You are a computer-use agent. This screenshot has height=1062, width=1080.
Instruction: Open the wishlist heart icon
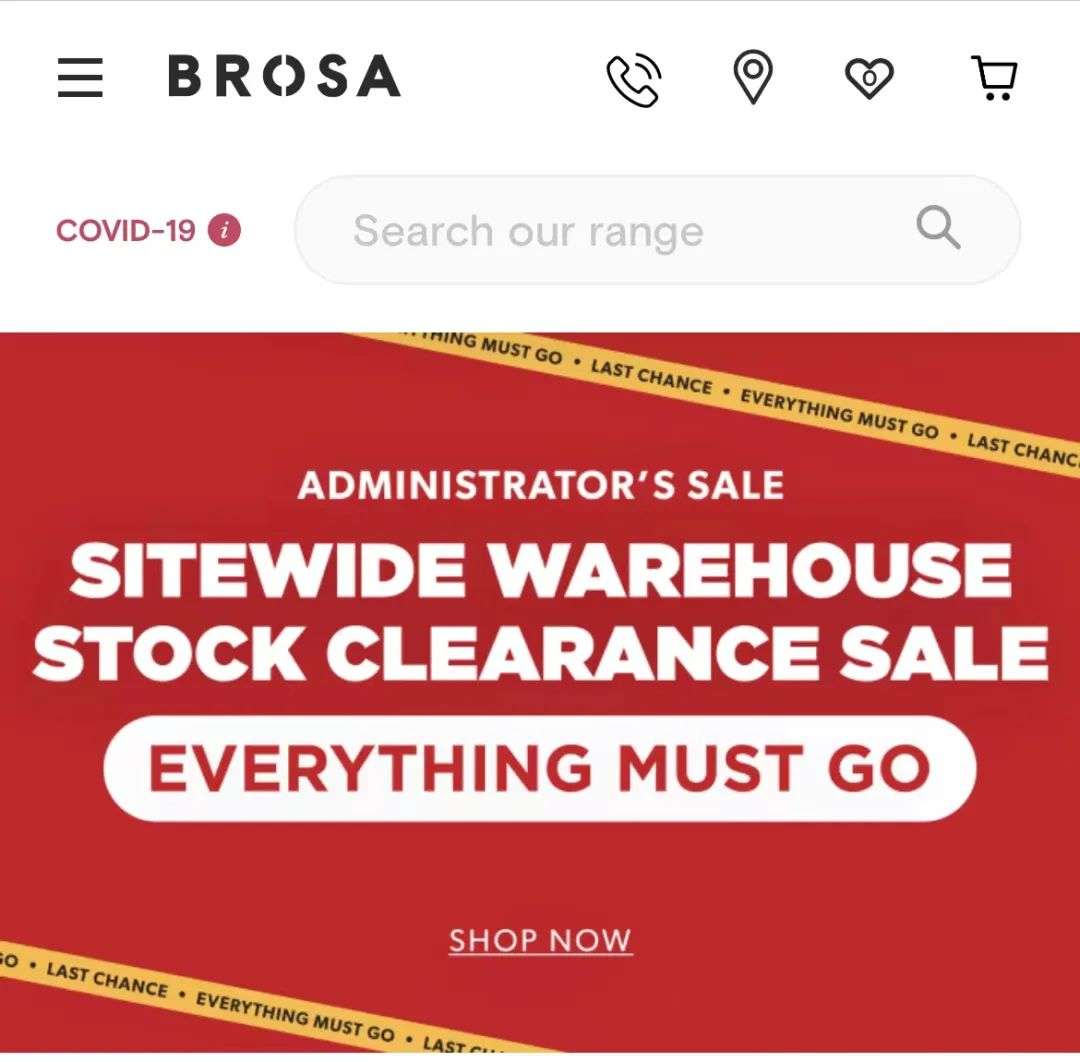click(x=869, y=78)
